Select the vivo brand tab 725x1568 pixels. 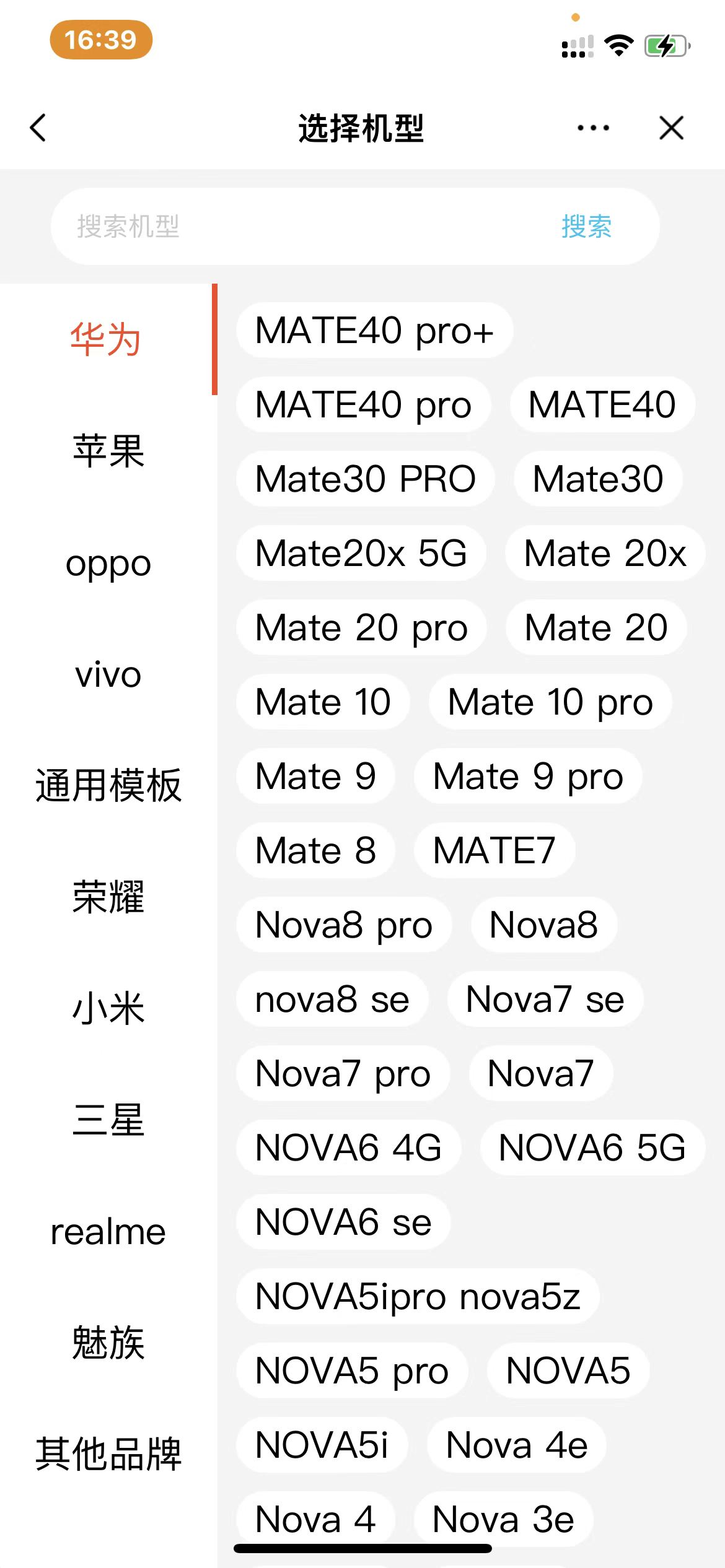point(108,674)
